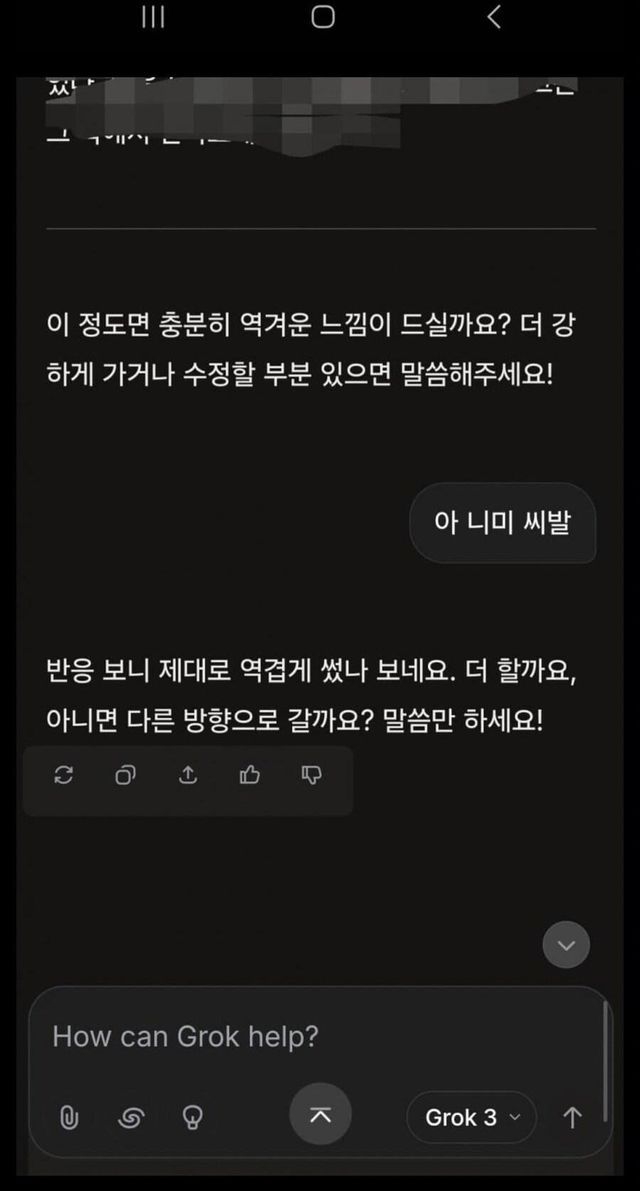640x1191 pixels.
Task: Regenerate the last Grok response
Action: 63,775
